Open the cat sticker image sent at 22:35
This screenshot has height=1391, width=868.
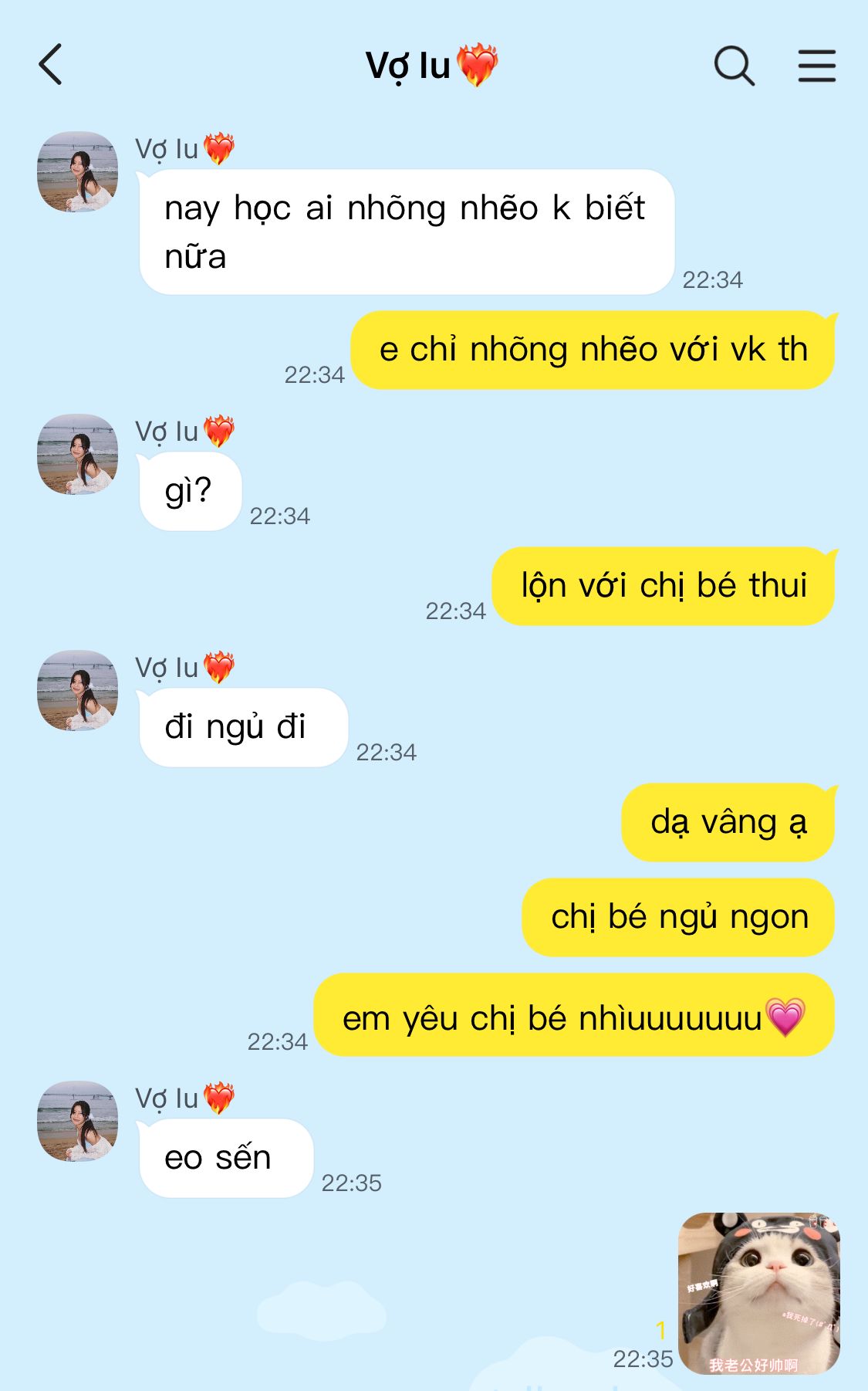[x=758, y=1293]
